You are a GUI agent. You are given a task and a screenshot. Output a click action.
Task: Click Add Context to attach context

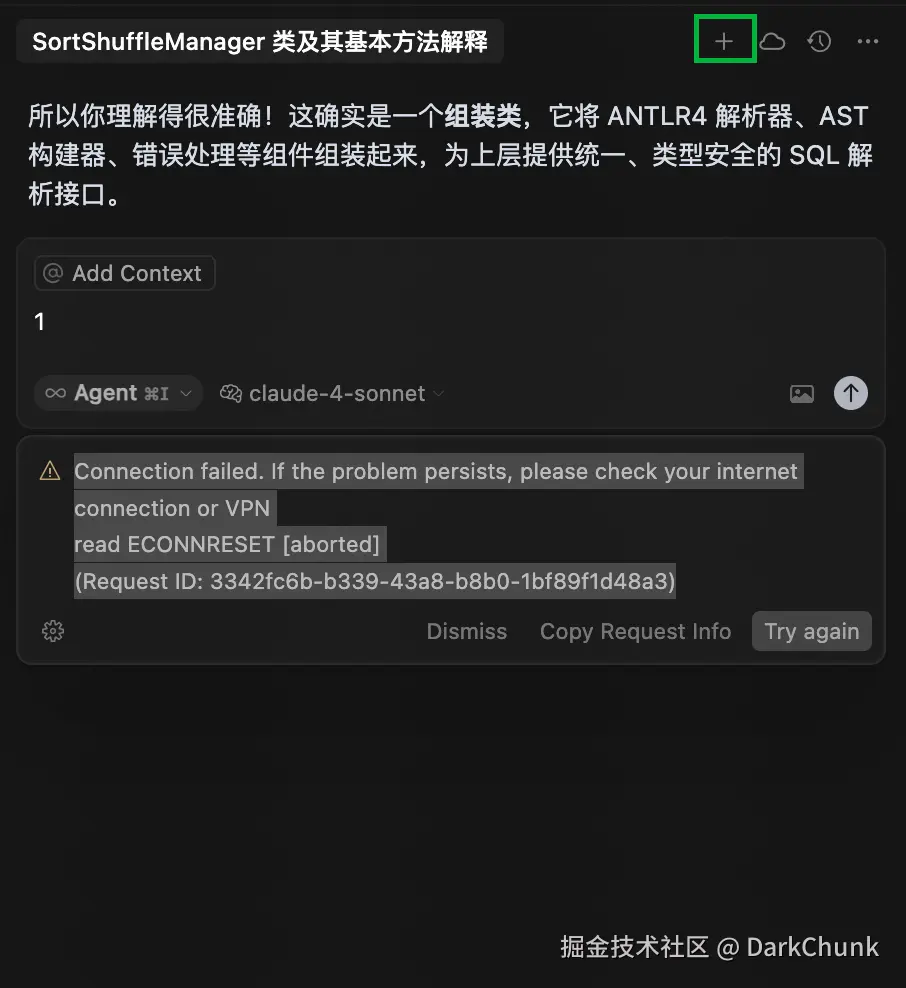124,273
